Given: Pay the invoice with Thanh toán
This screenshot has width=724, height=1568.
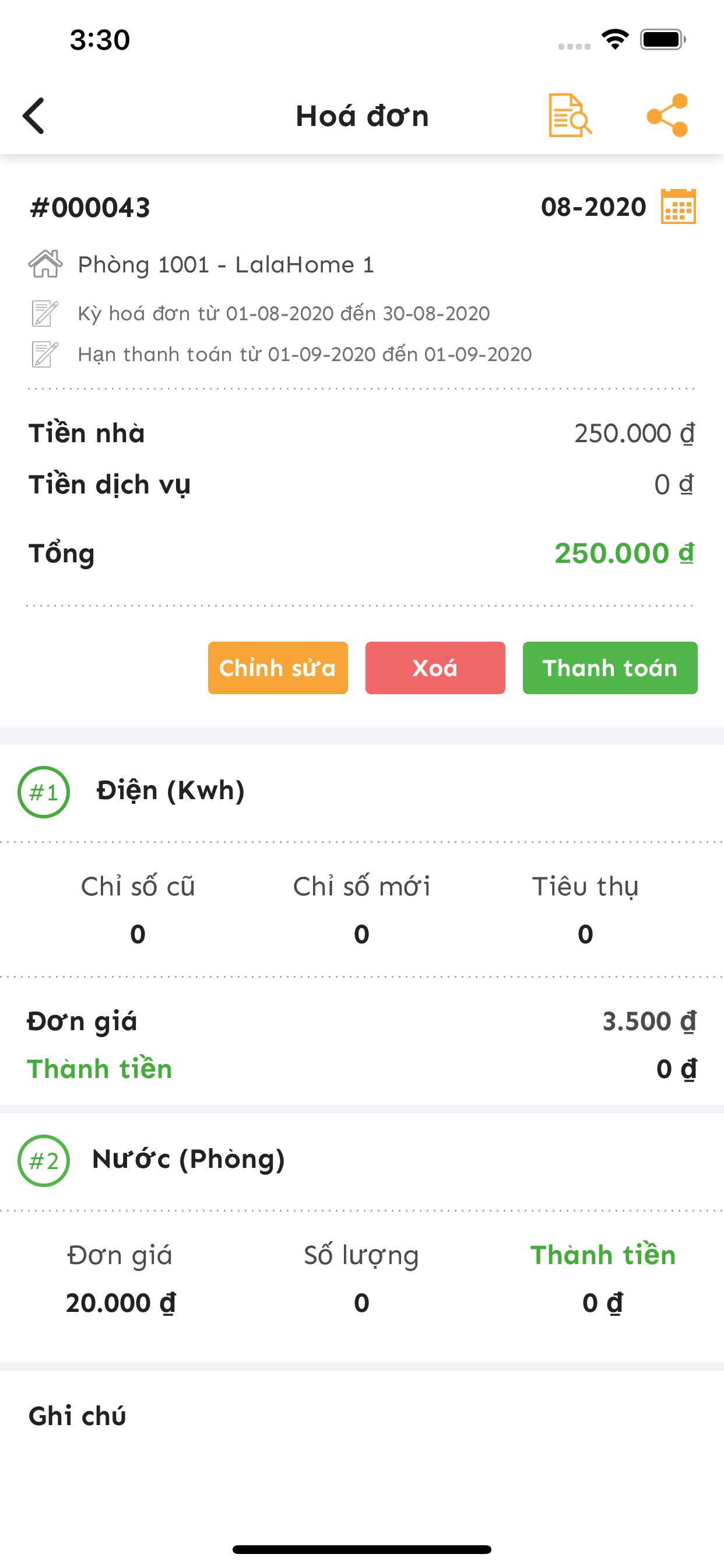Looking at the screenshot, I should point(610,668).
